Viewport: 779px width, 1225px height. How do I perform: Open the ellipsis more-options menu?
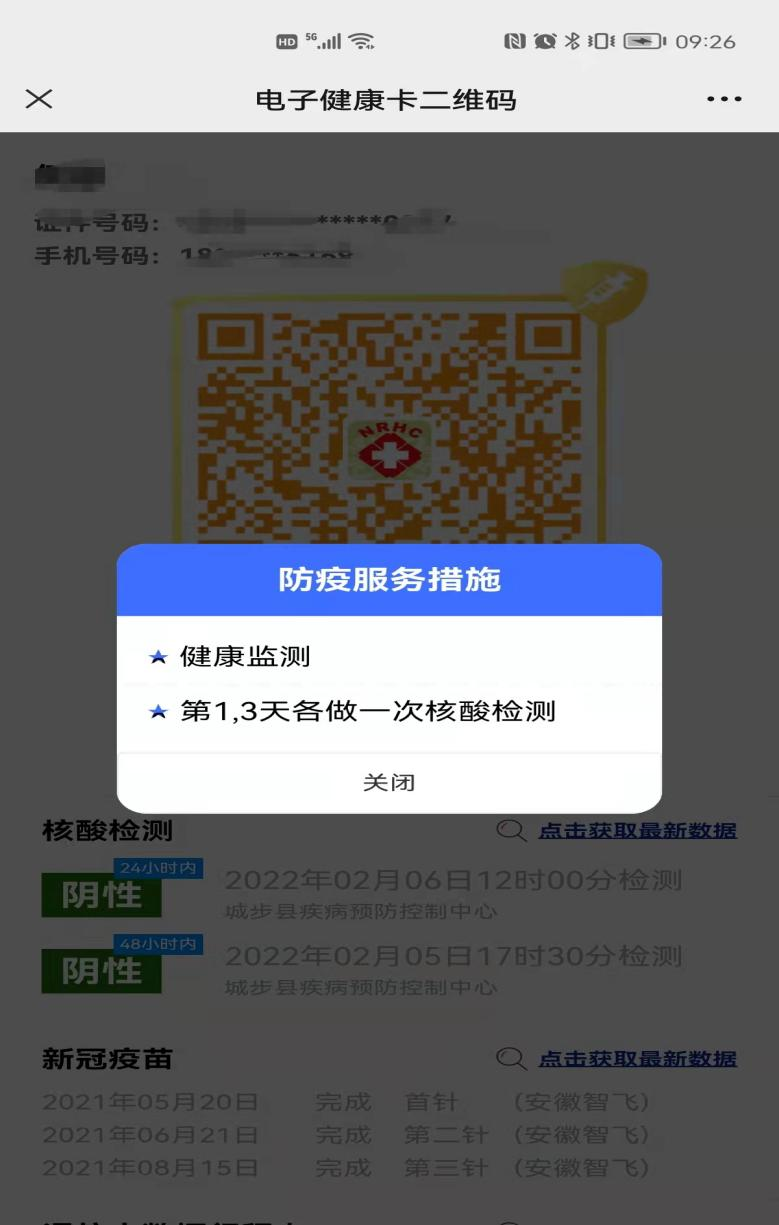click(x=723, y=99)
